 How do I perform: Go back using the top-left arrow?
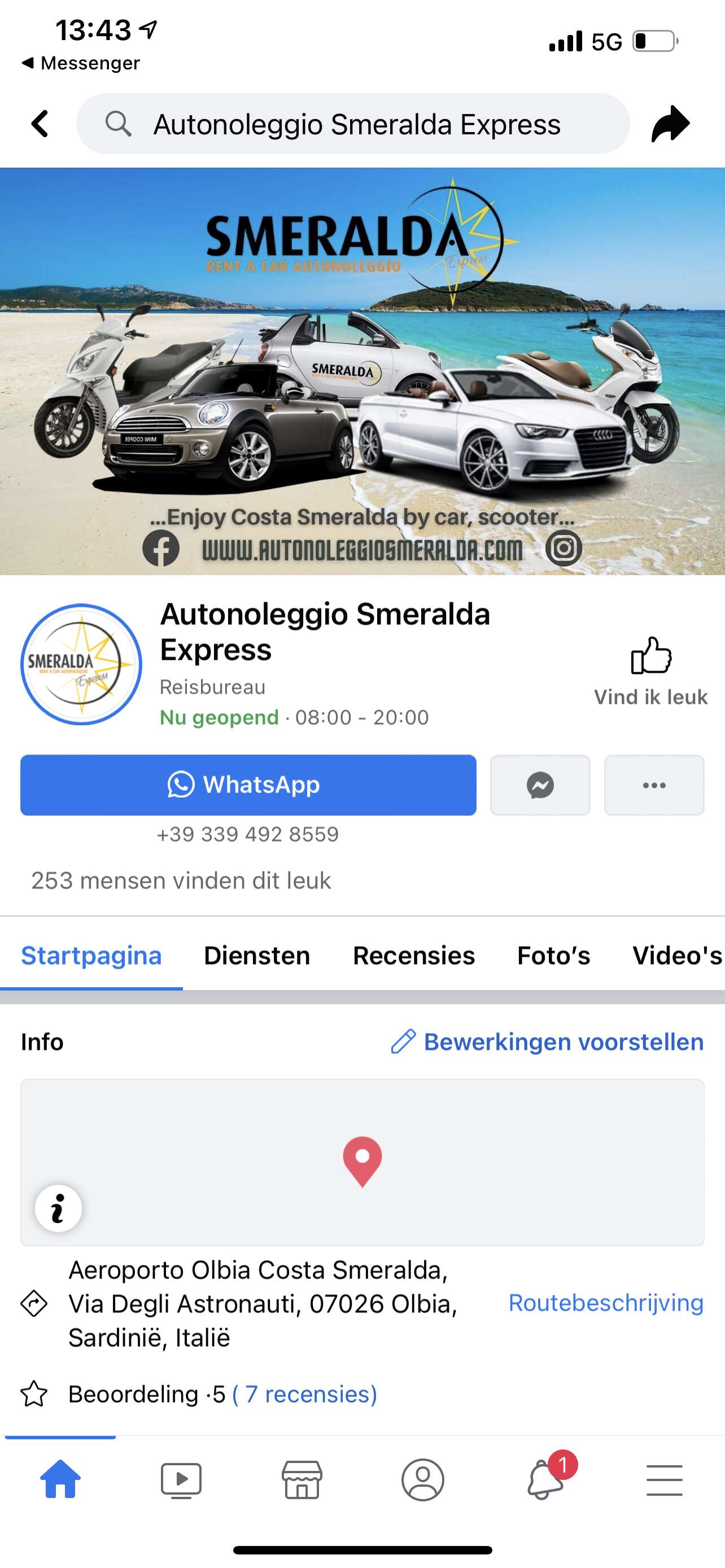click(40, 124)
